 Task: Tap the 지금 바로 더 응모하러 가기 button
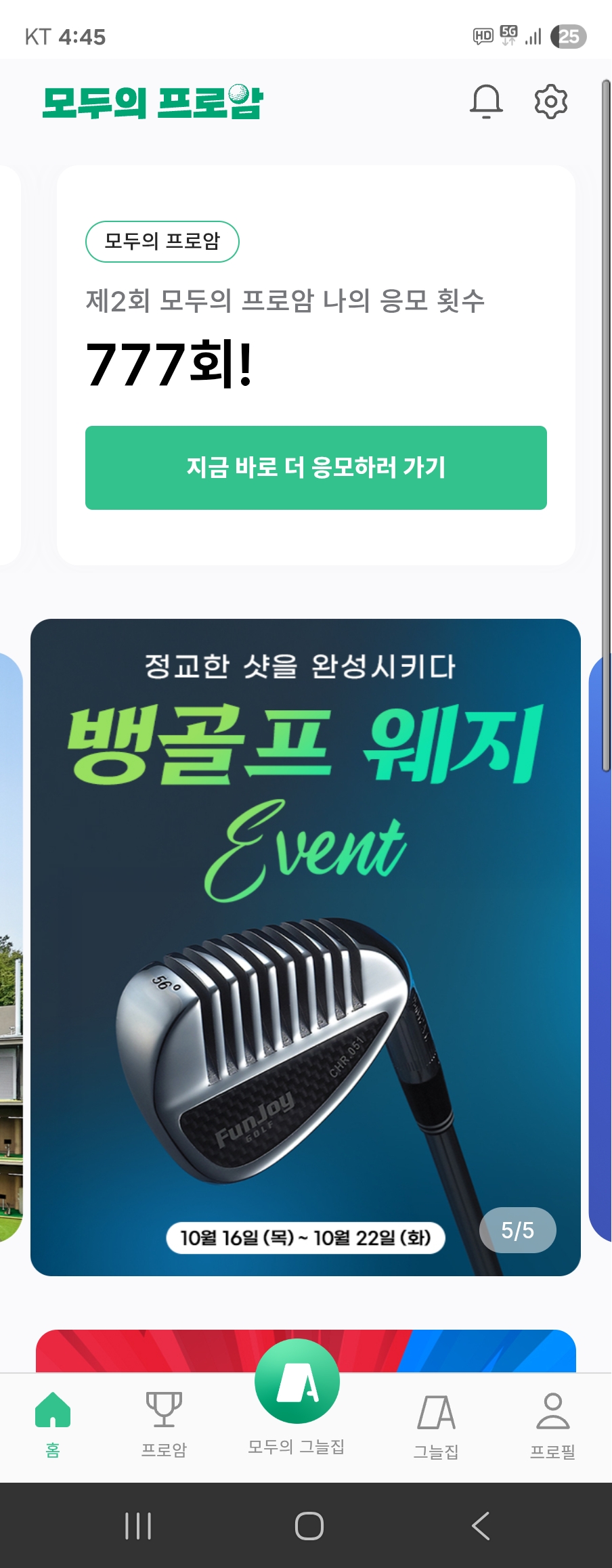click(315, 468)
